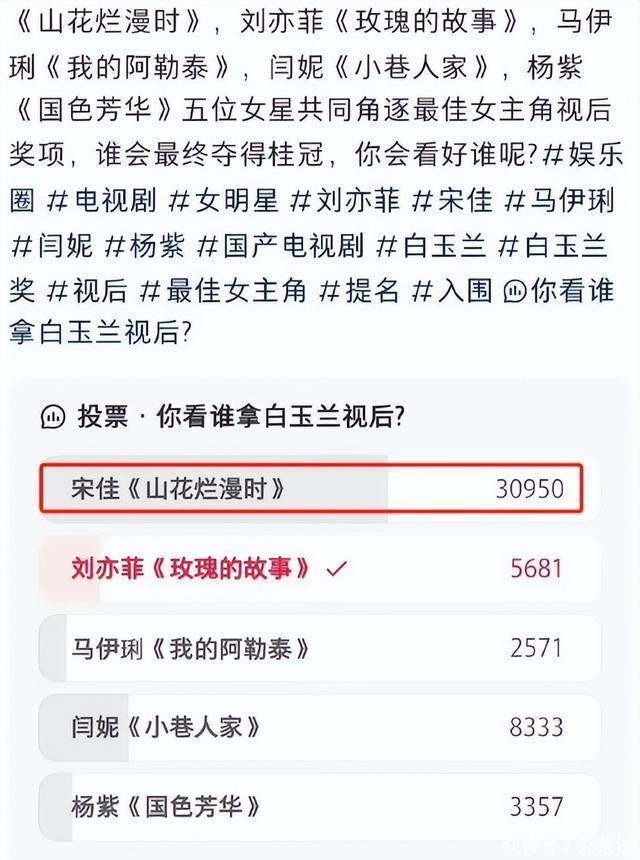Open hashtag #宋佳
This screenshot has width=640, height=860.
(x=452, y=200)
